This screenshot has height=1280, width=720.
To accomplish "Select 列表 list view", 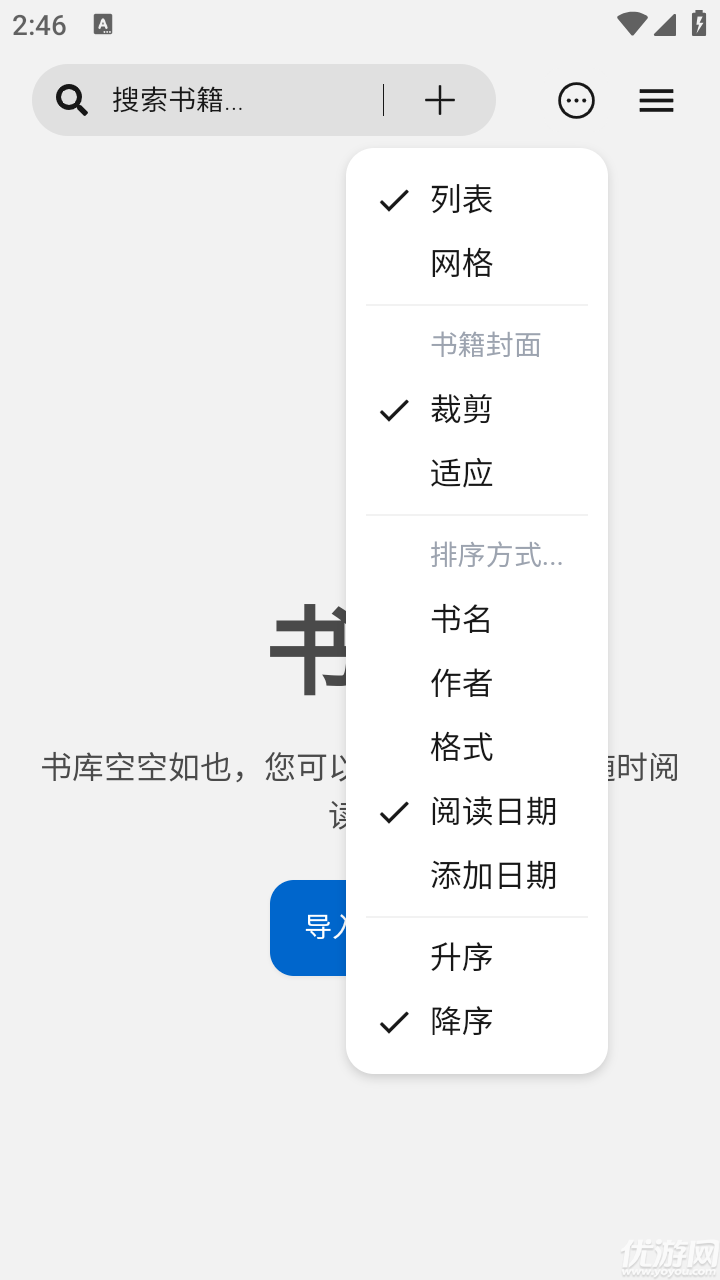I will coord(462,200).
